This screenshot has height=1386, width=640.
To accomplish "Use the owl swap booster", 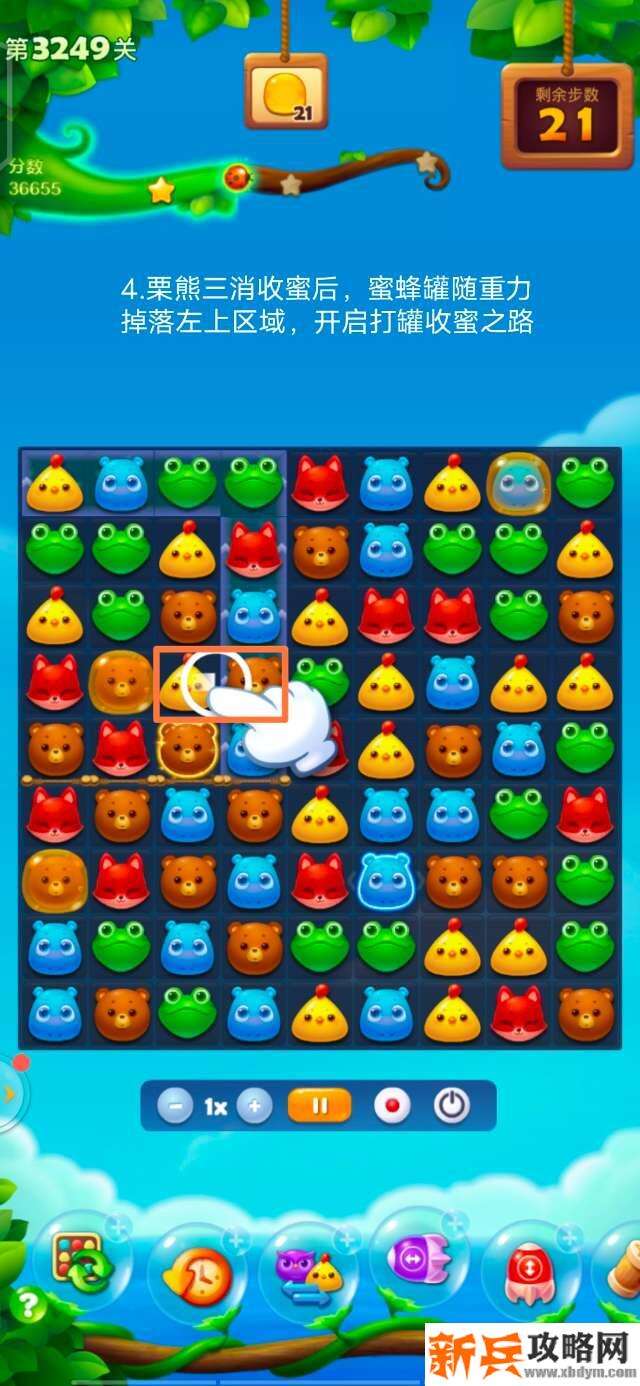I will 308,1274.
